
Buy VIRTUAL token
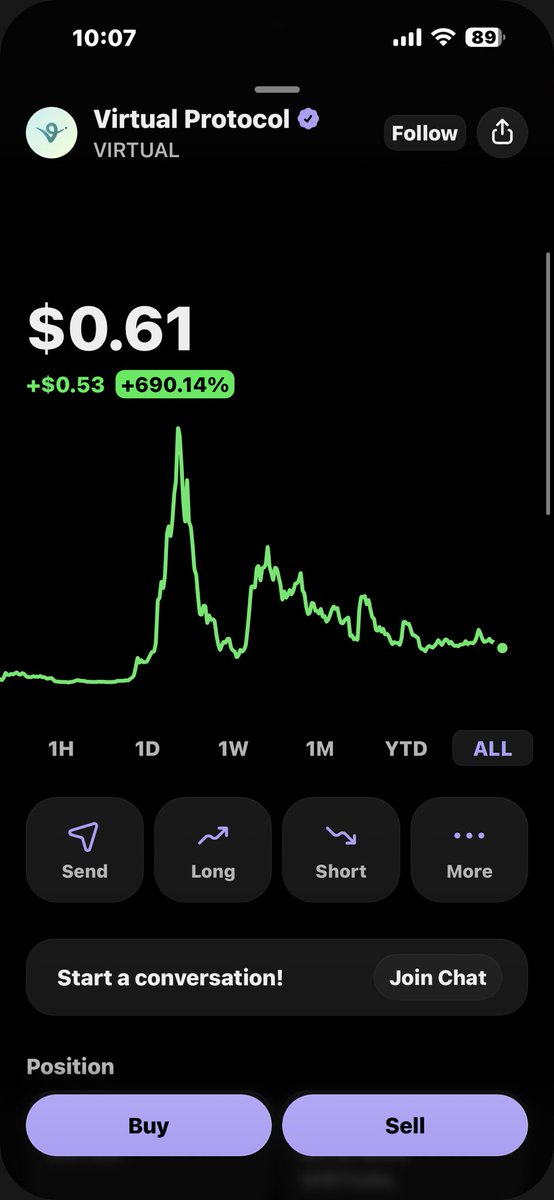[x=148, y=1125]
